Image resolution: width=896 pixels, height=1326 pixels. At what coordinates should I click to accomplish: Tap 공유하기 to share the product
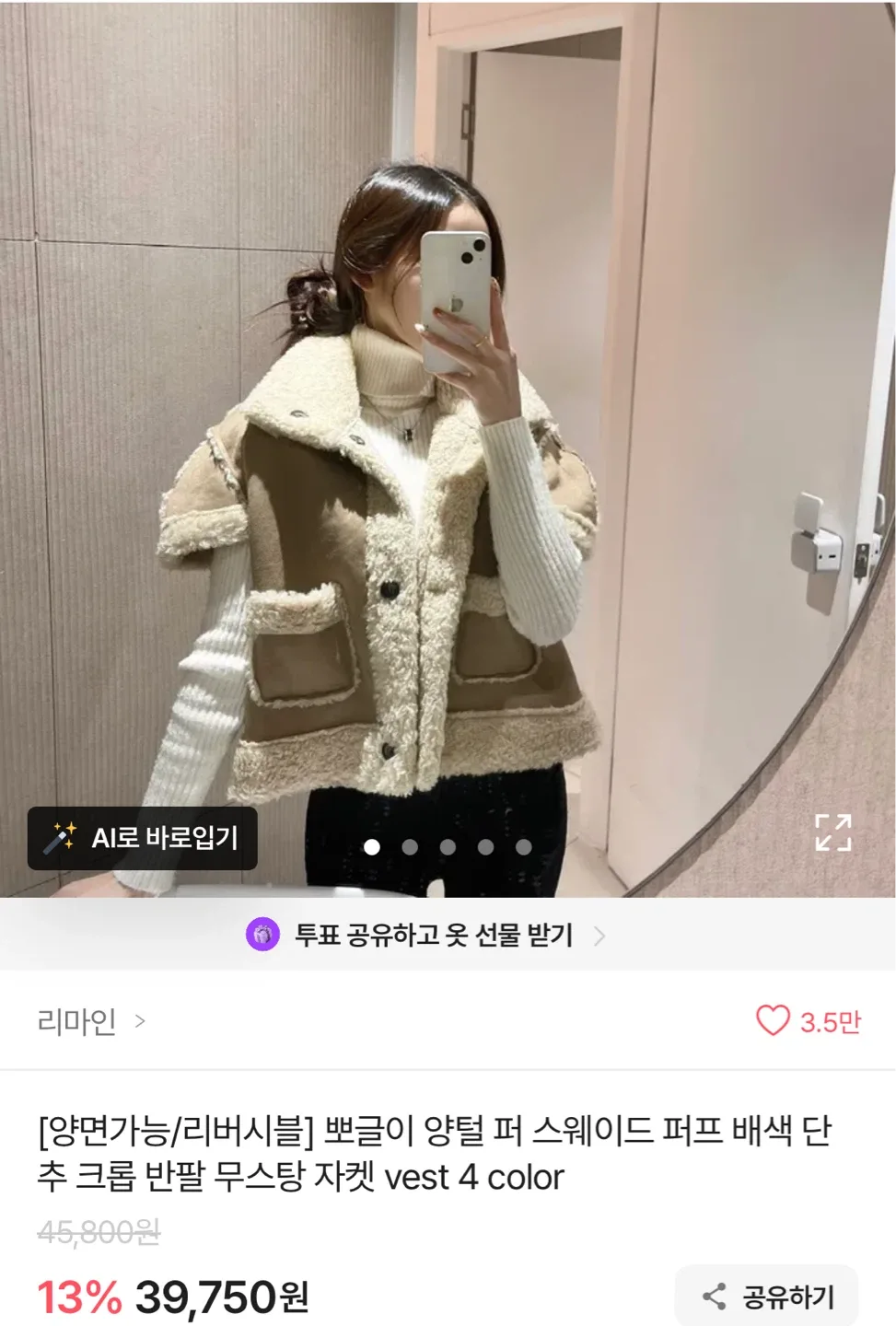pos(767,1297)
